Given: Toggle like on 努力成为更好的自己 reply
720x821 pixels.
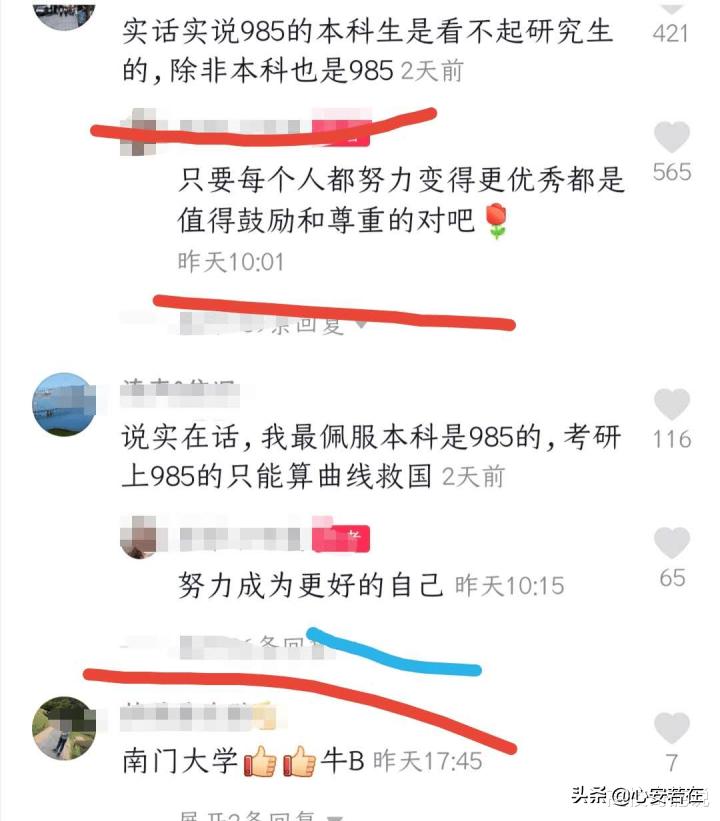Looking at the screenshot, I should point(672,545).
